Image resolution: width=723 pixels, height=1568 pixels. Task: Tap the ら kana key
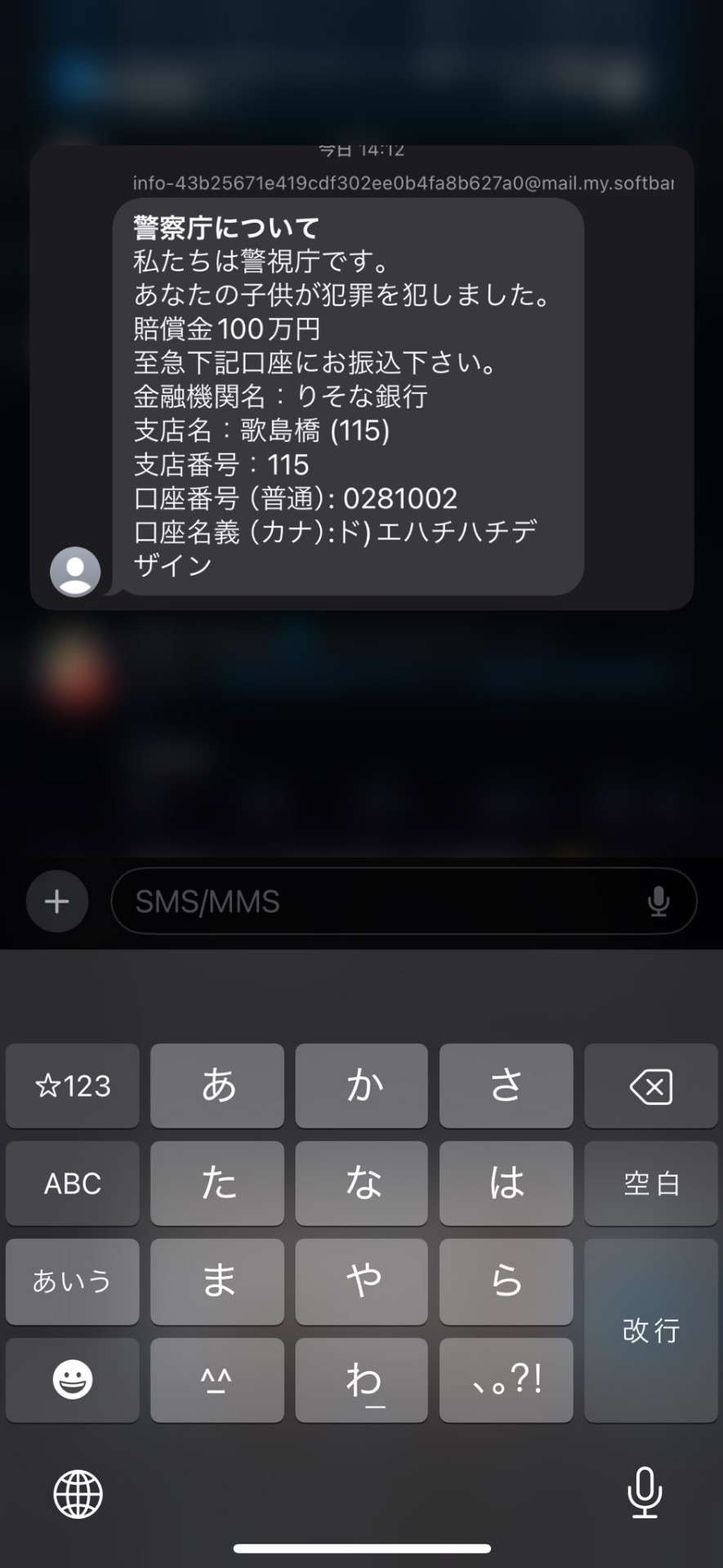[507, 1281]
